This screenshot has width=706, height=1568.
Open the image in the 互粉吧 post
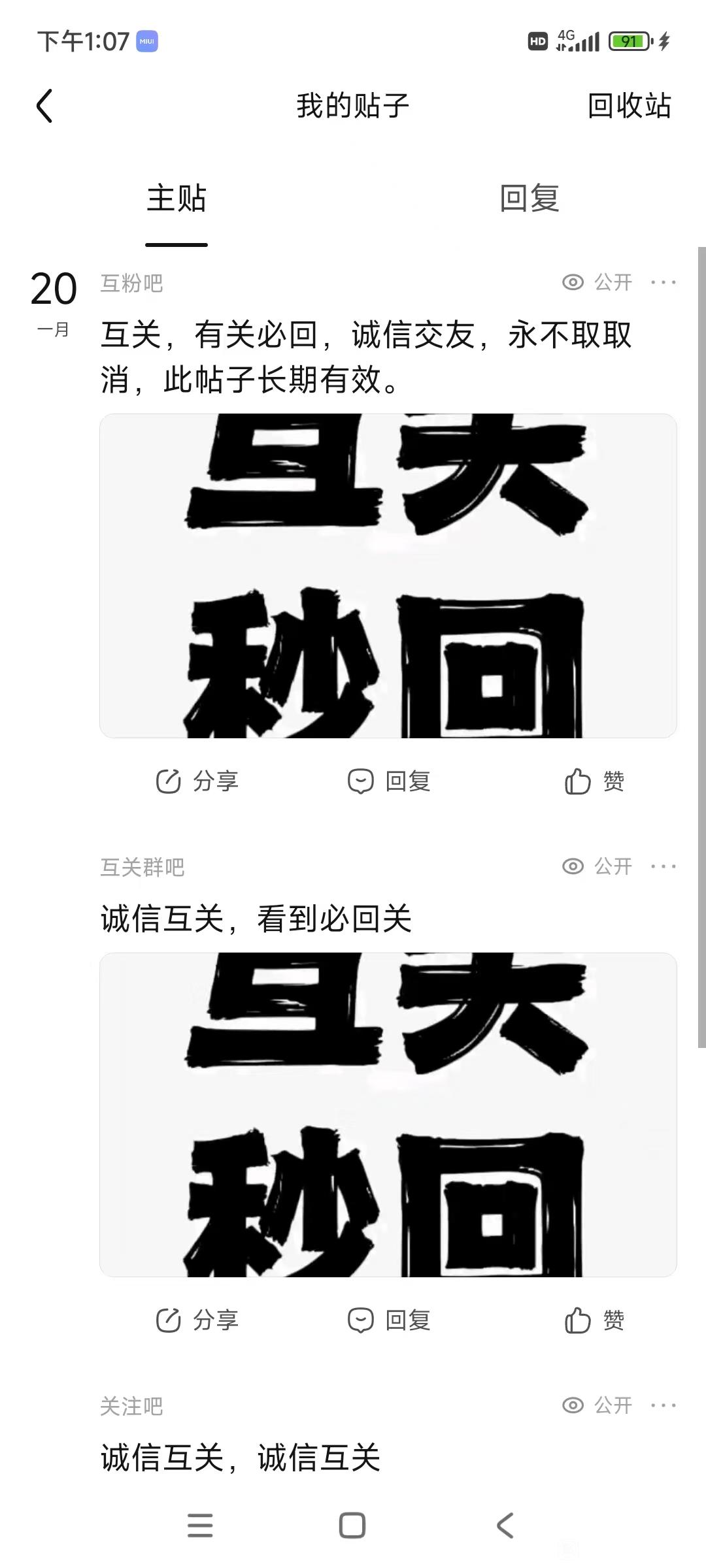388,576
